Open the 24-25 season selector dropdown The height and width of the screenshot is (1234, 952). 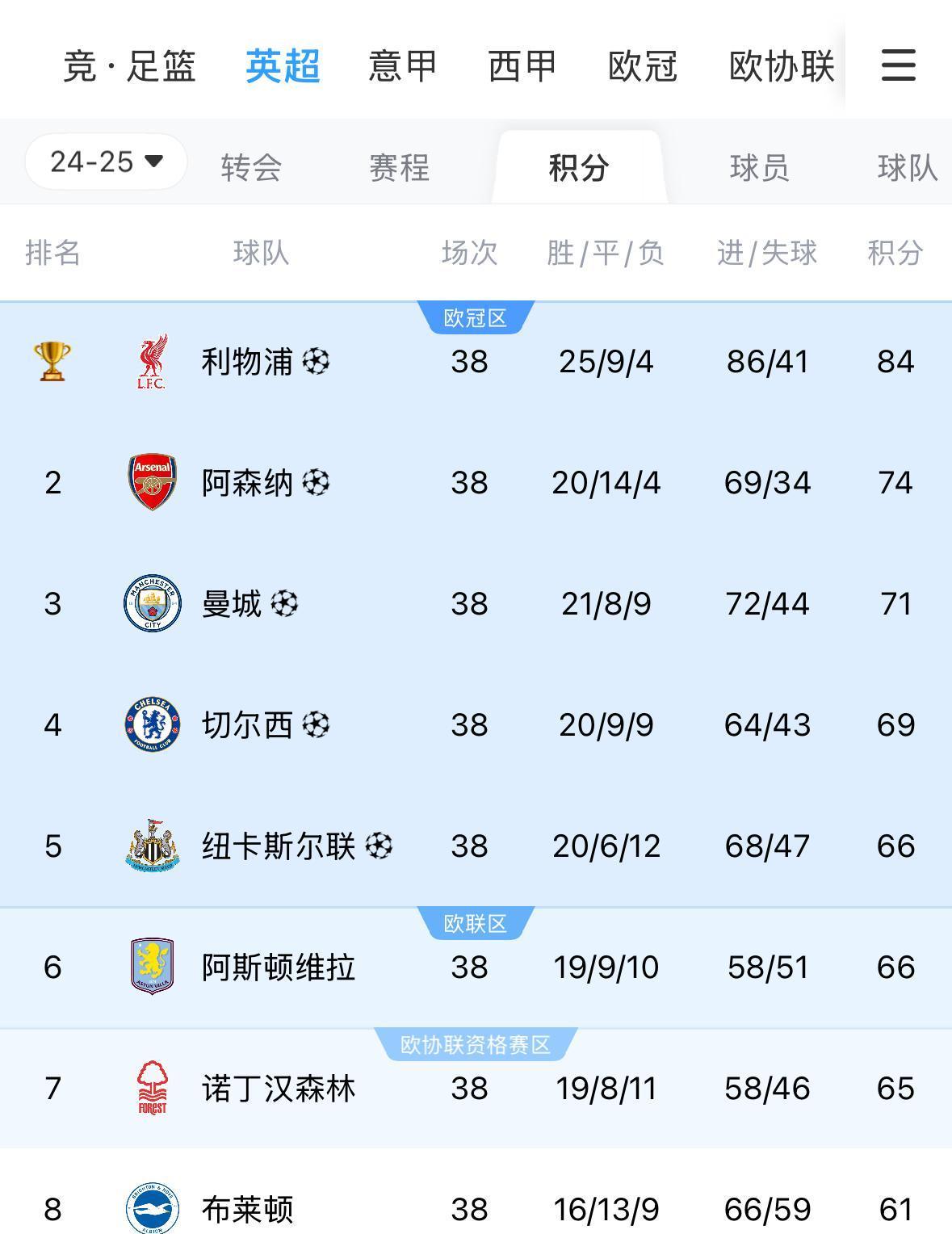click(x=105, y=161)
